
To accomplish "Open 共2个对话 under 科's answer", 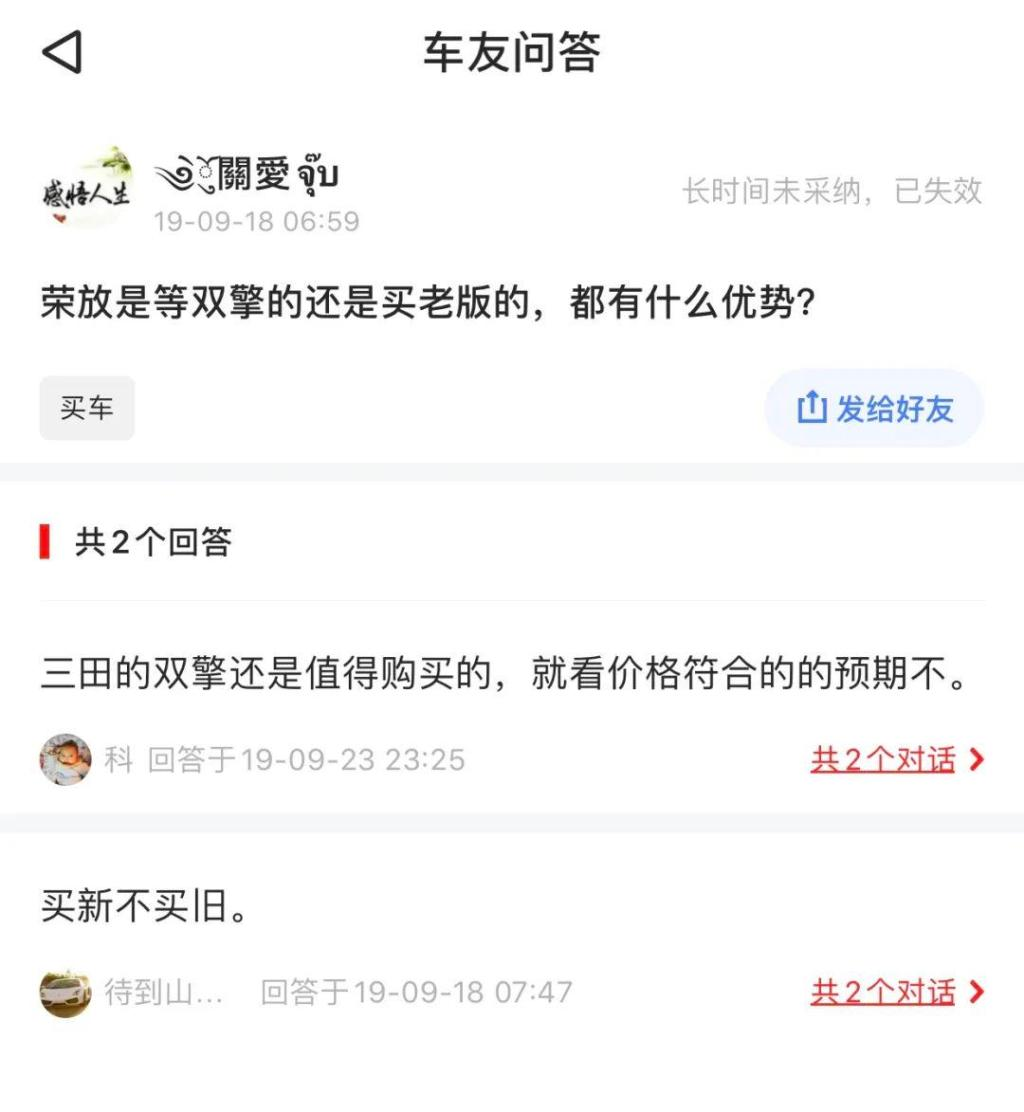I will click(x=896, y=760).
